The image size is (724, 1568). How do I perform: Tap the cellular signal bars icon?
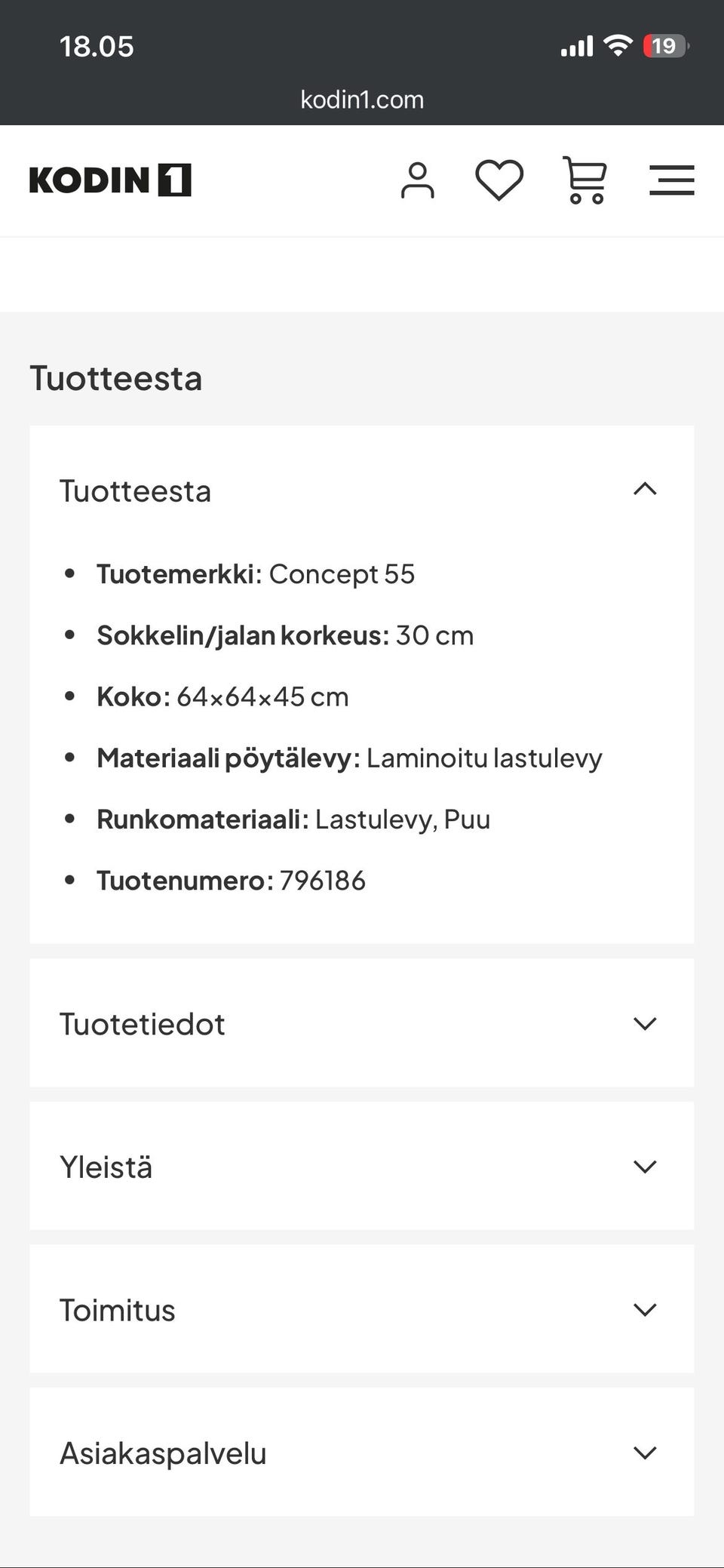tap(576, 47)
